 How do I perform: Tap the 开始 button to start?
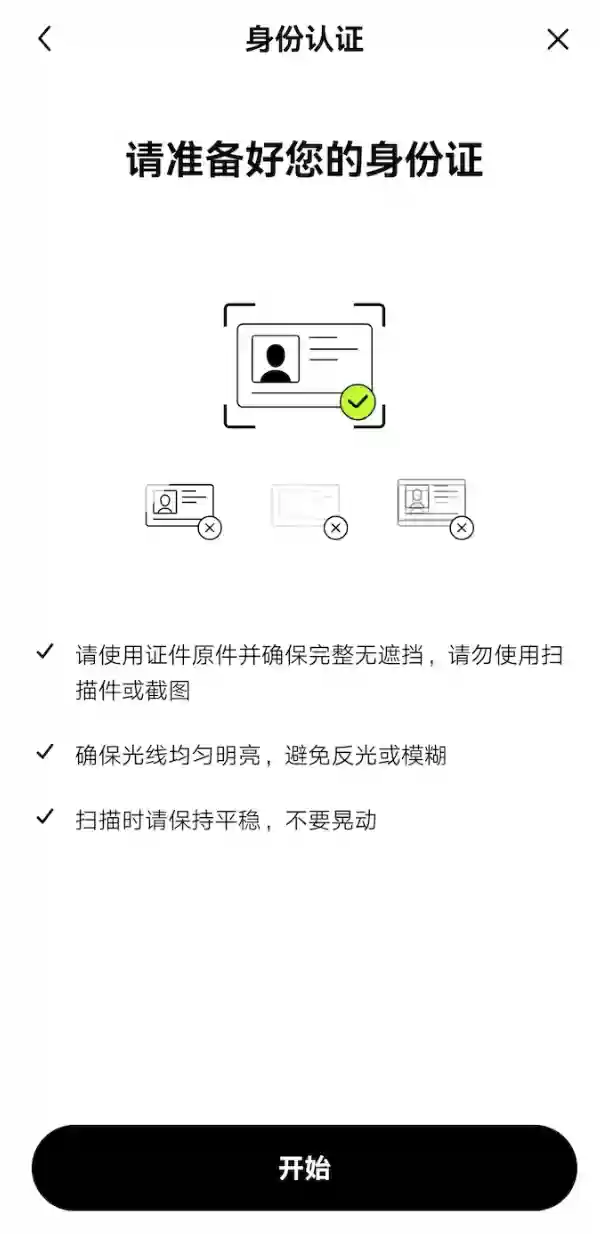coord(304,1168)
